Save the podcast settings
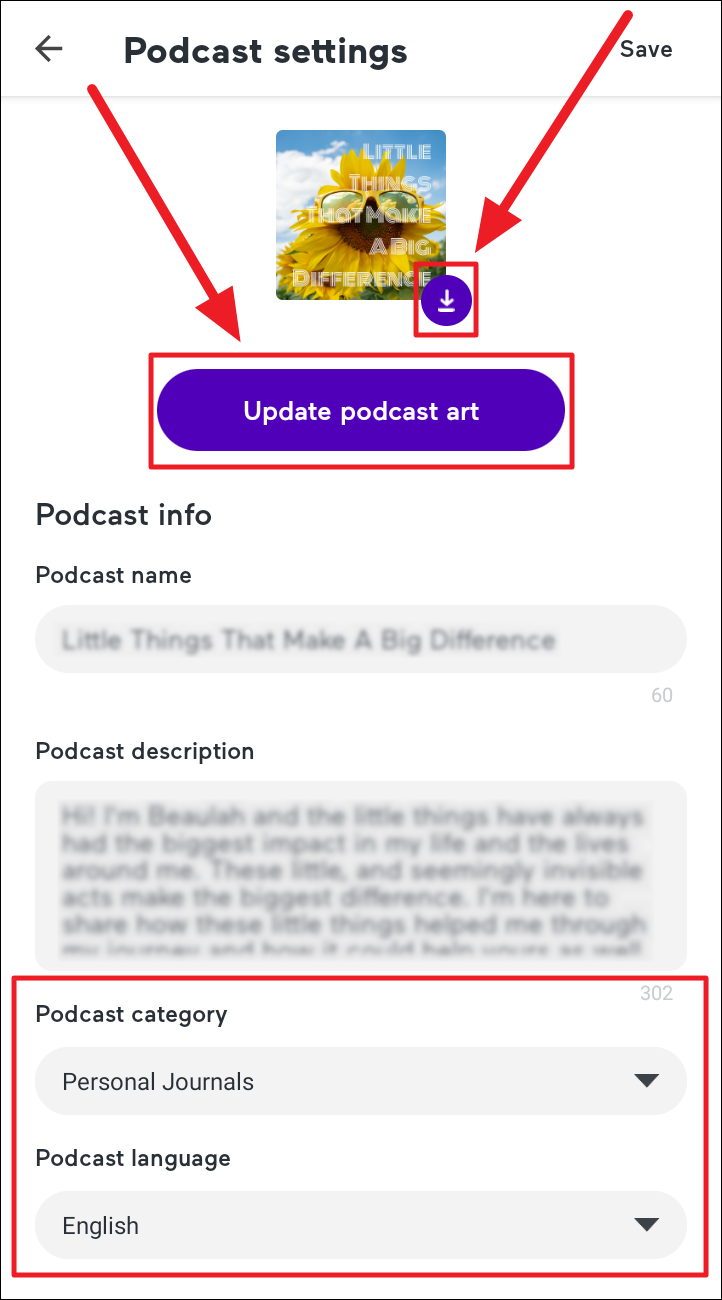 pyautogui.click(x=646, y=49)
